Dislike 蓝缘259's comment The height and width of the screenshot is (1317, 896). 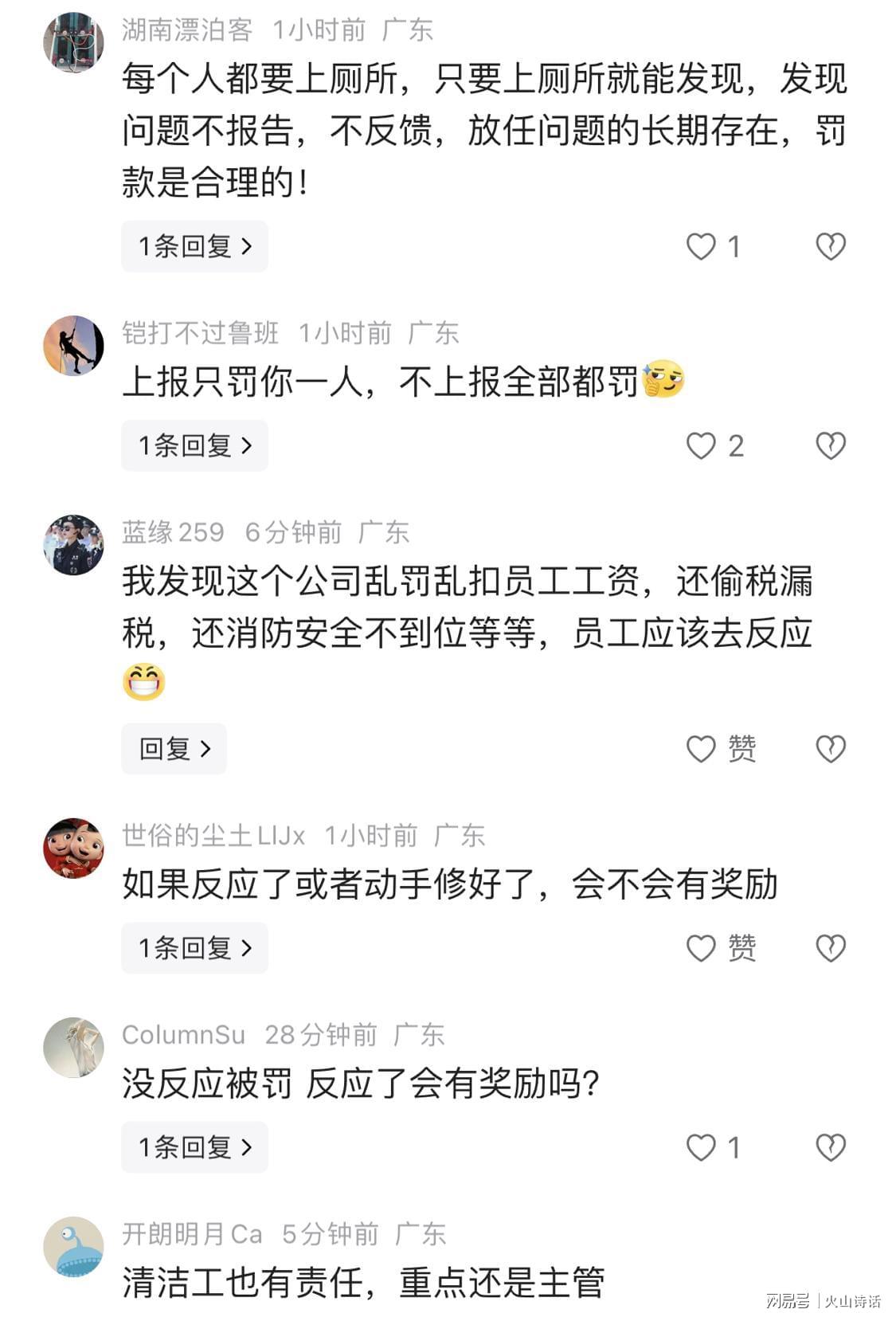coord(830,748)
